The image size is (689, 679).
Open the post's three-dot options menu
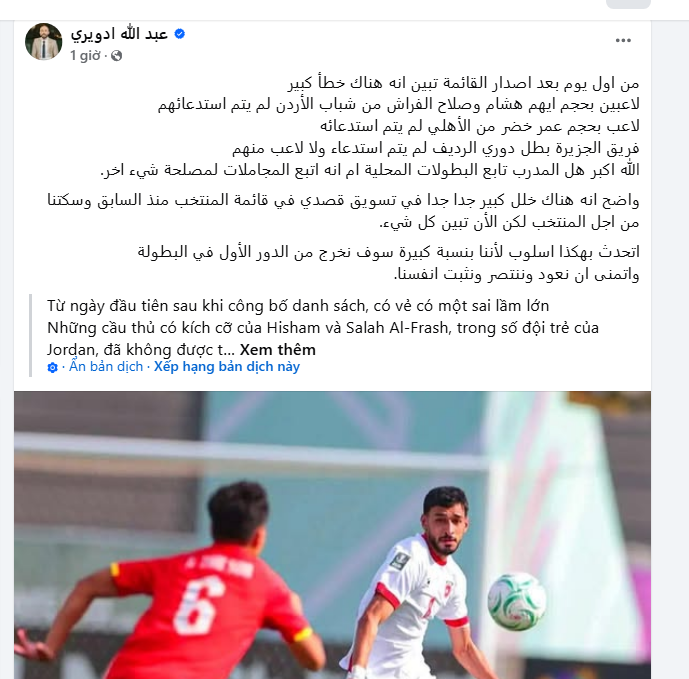(623, 40)
